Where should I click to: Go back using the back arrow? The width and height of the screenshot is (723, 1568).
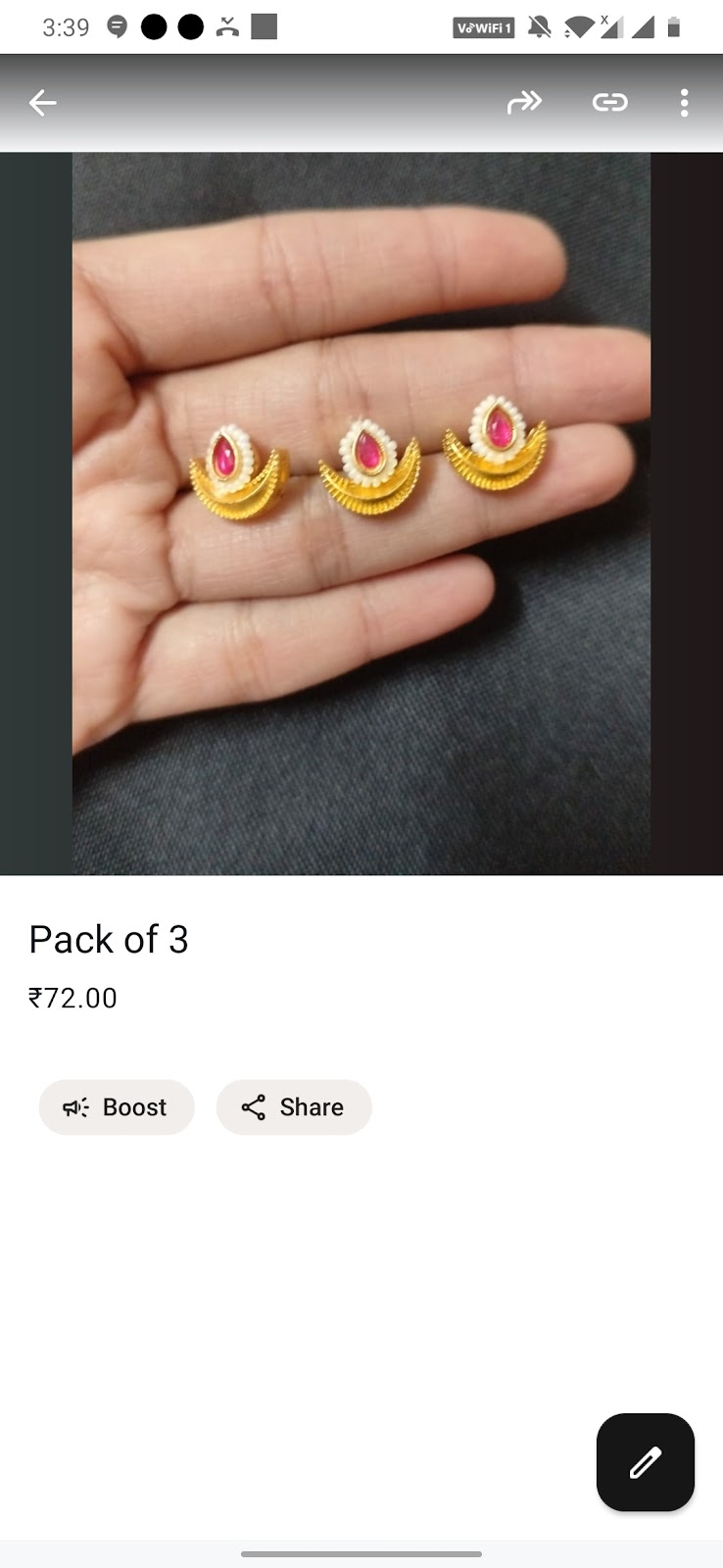42,102
